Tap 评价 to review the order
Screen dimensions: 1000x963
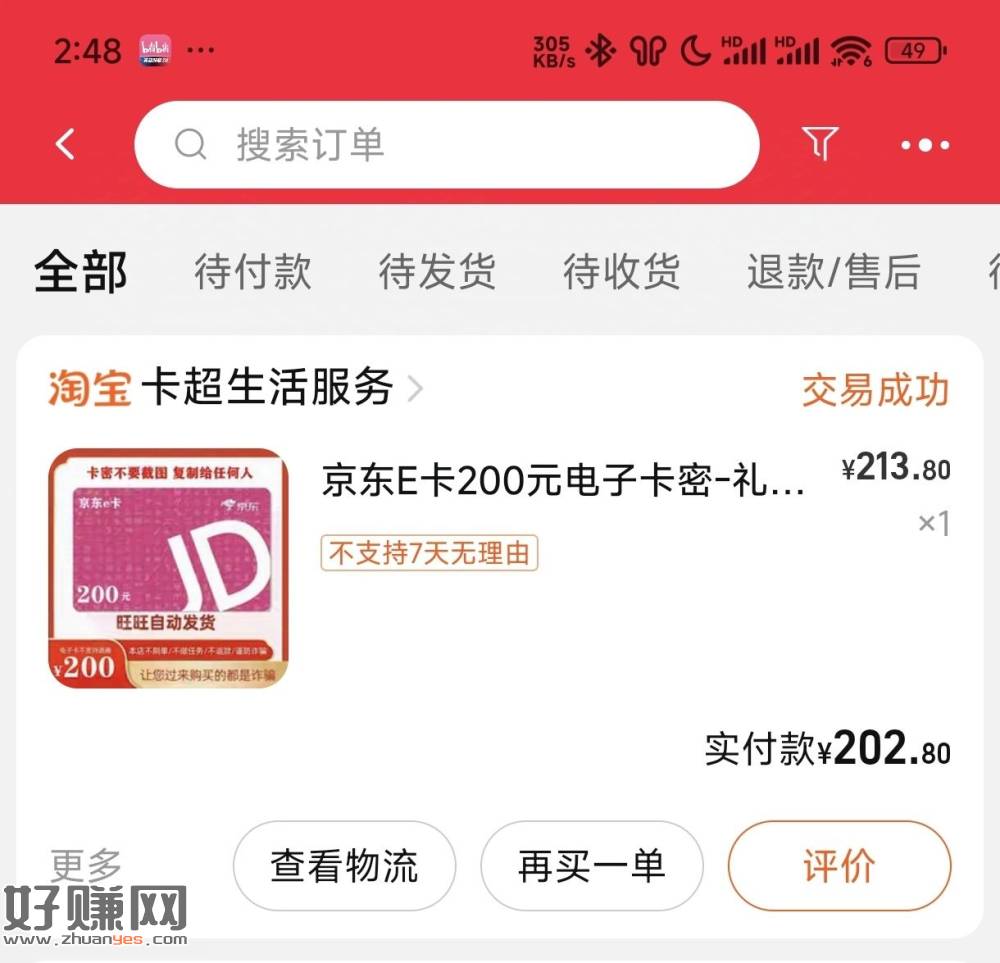click(839, 866)
